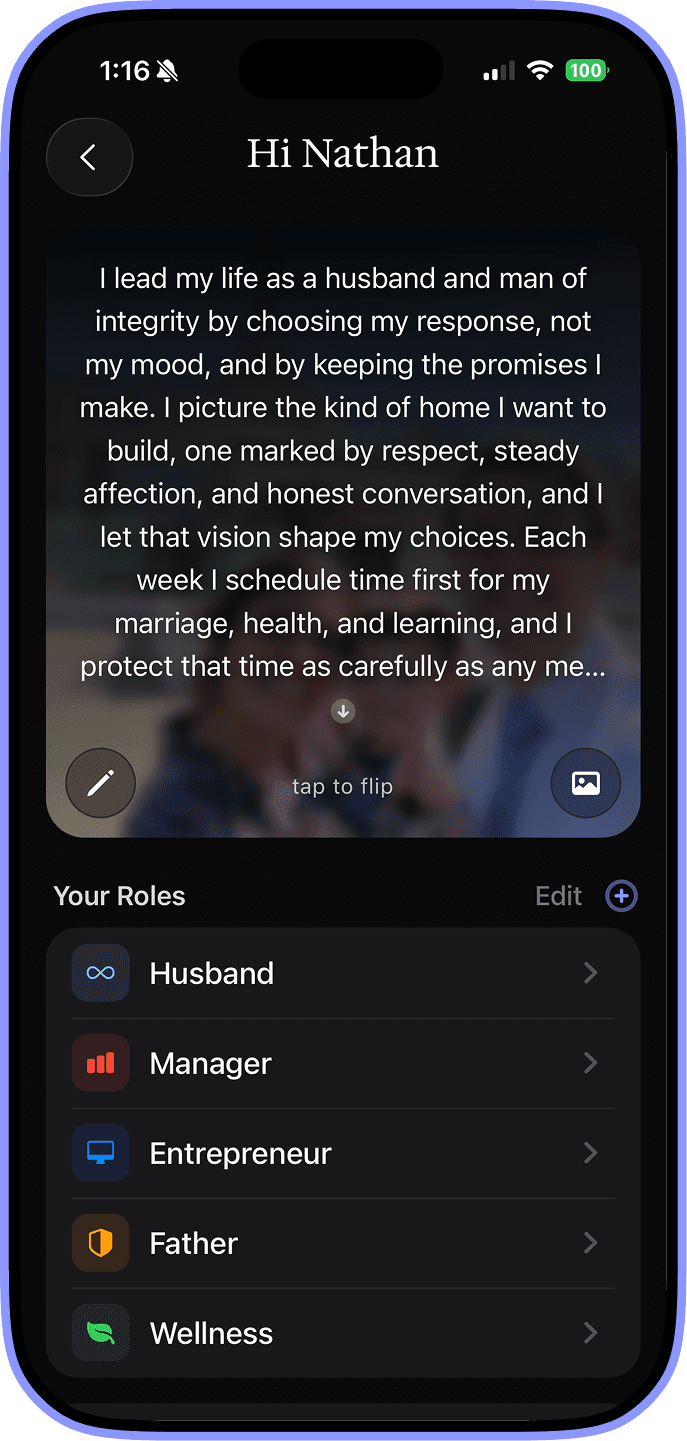Change the card background image
The image size is (687, 1441).
point(586,783)
